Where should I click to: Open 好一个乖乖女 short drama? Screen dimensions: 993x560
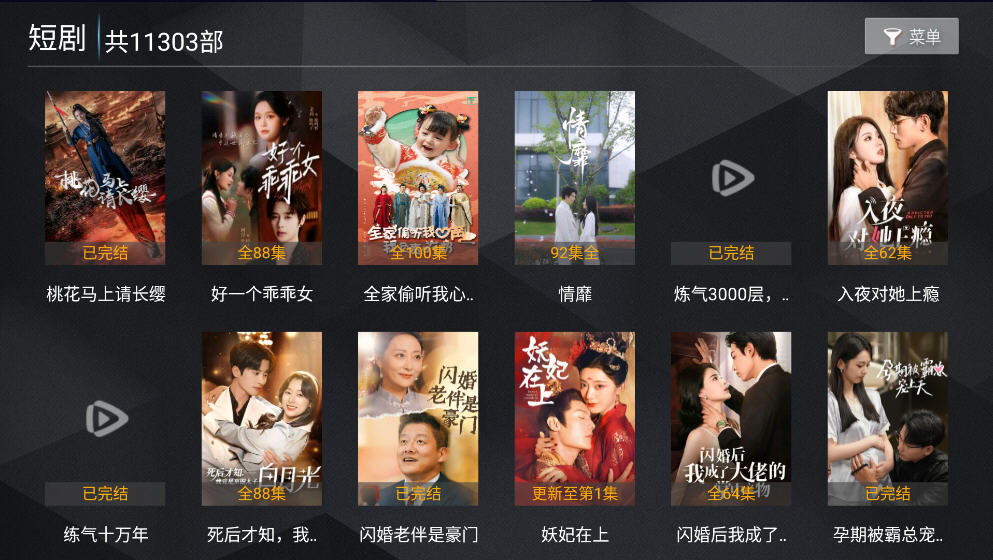pos(262,178)
